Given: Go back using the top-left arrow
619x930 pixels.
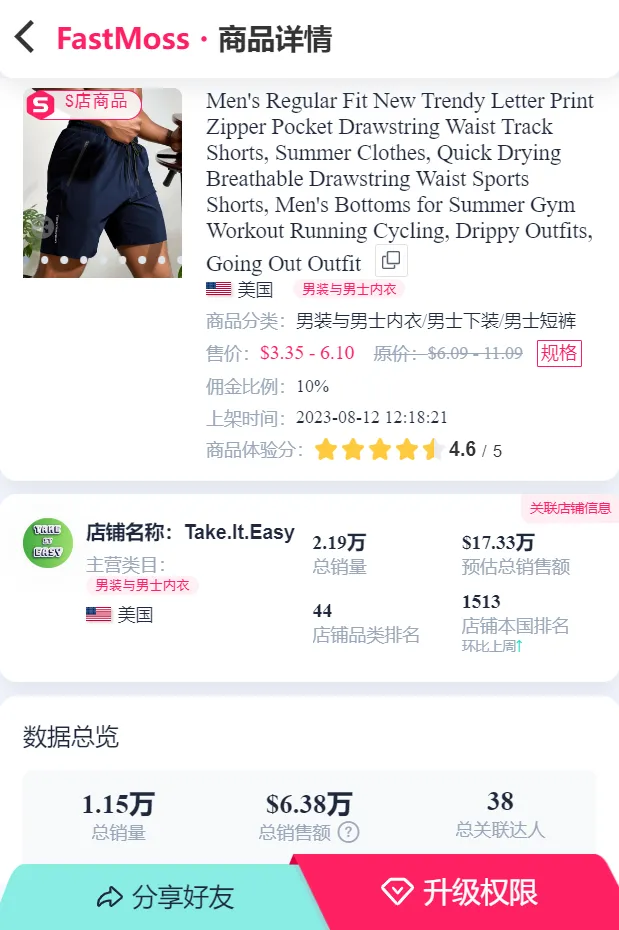Looking at the screenshot, I should [25, 37].
